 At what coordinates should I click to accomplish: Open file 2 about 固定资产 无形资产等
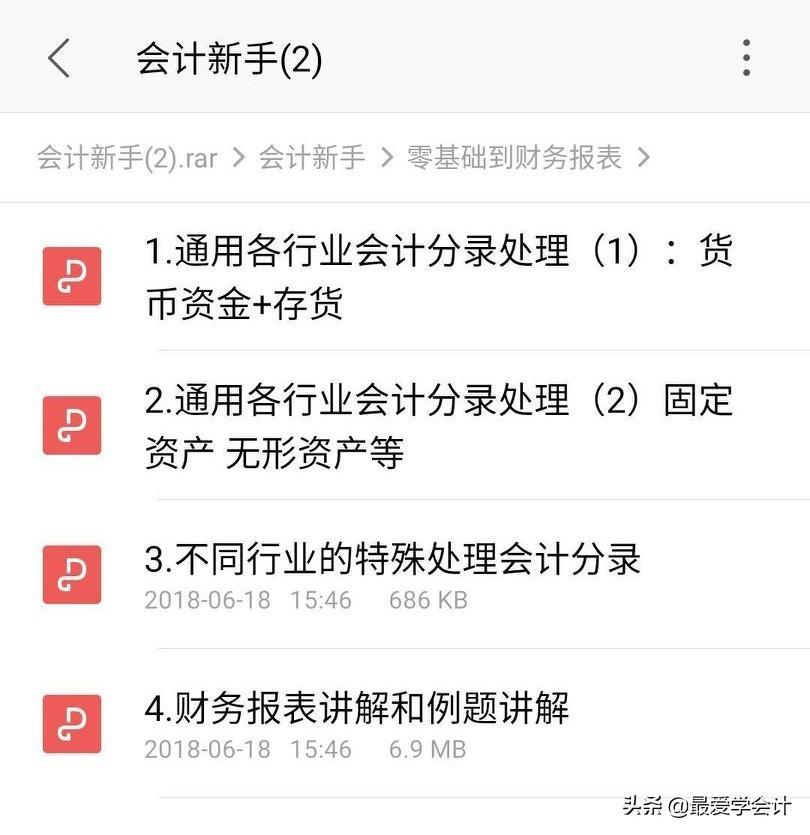click(x=438, y=426)
